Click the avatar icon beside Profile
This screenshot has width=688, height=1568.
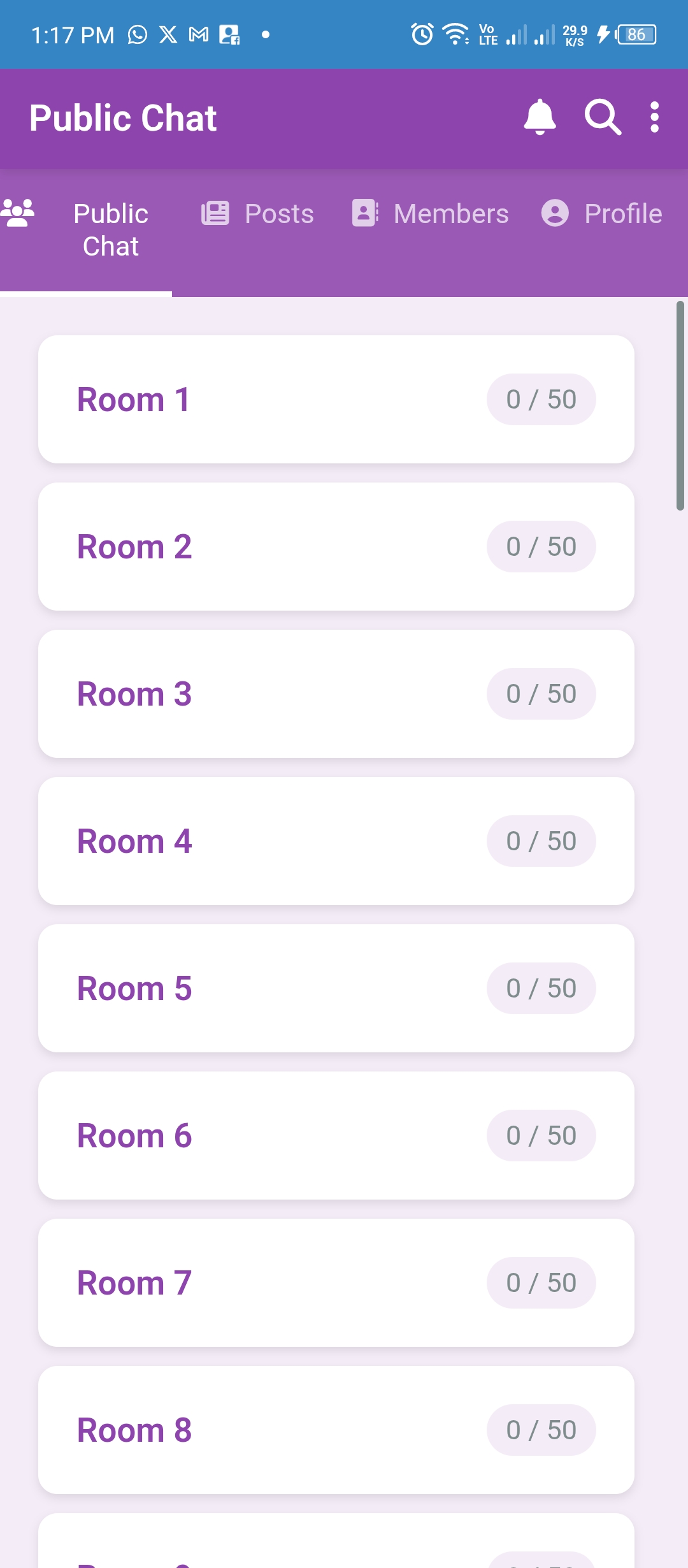point(555,214)
